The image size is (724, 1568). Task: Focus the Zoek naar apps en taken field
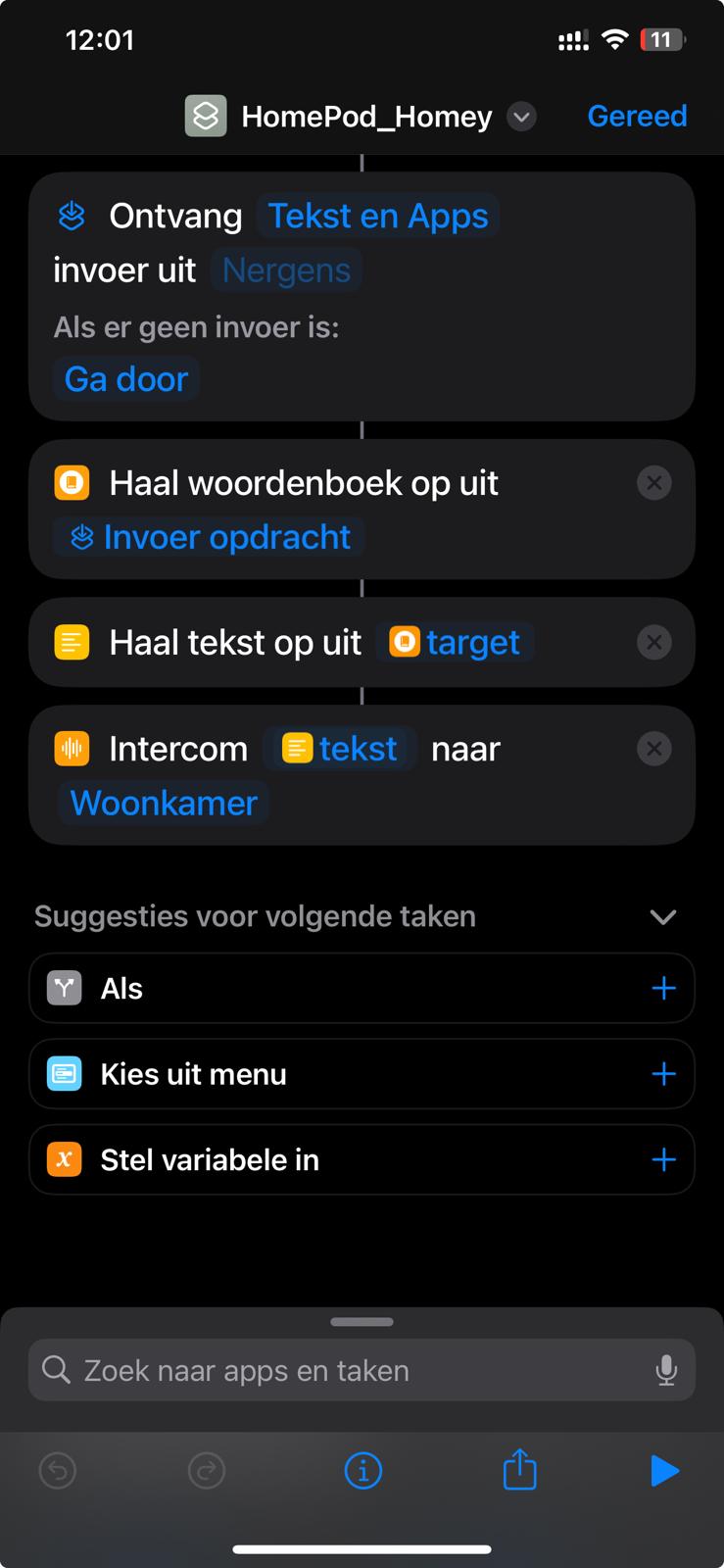343,1370
